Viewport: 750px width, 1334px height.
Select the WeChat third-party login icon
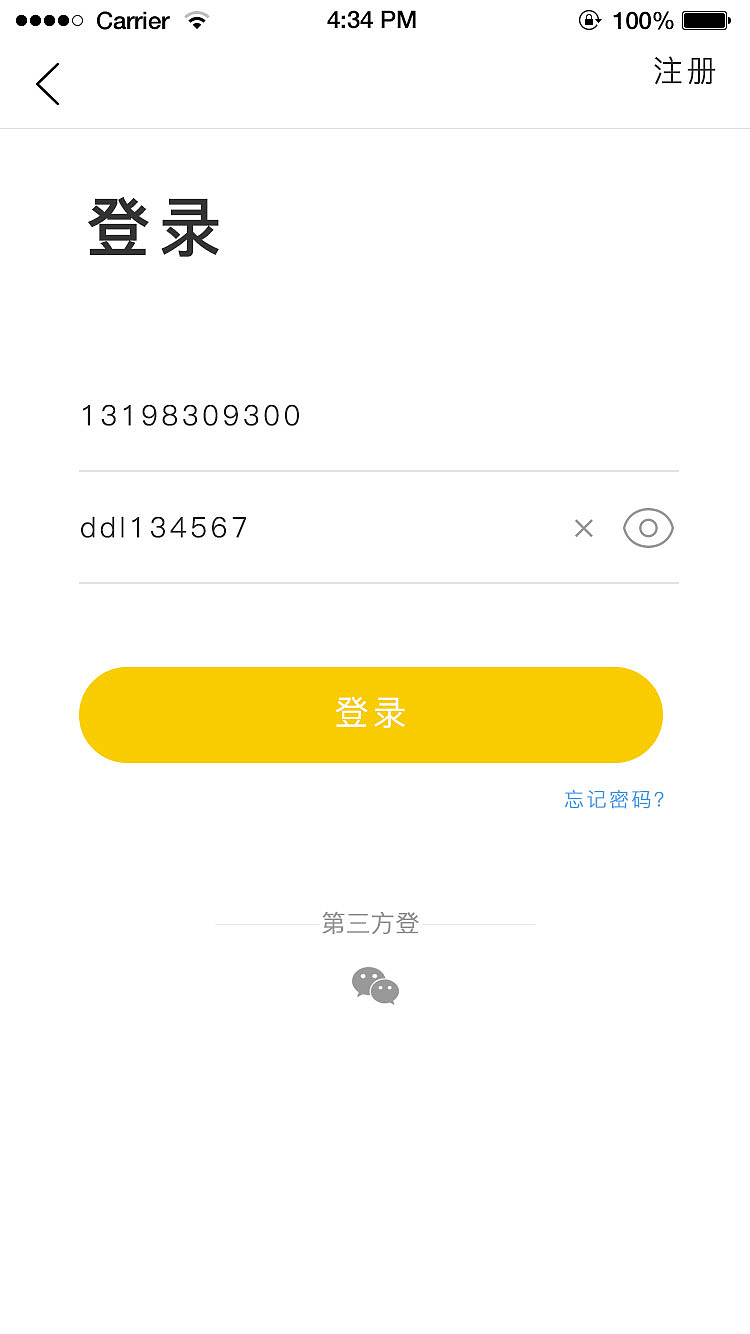(374, 986)
